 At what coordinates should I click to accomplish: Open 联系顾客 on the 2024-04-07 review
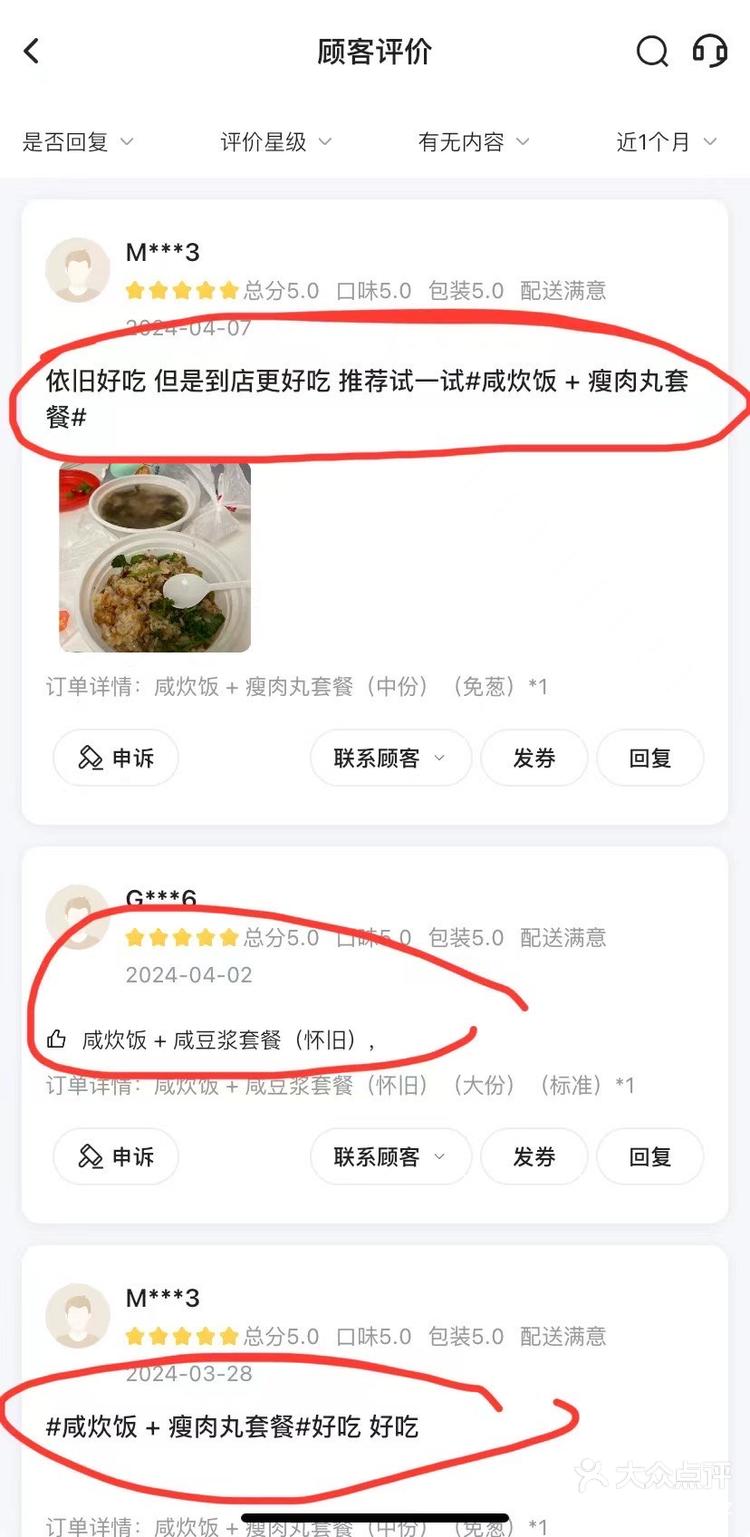point(390,758)
